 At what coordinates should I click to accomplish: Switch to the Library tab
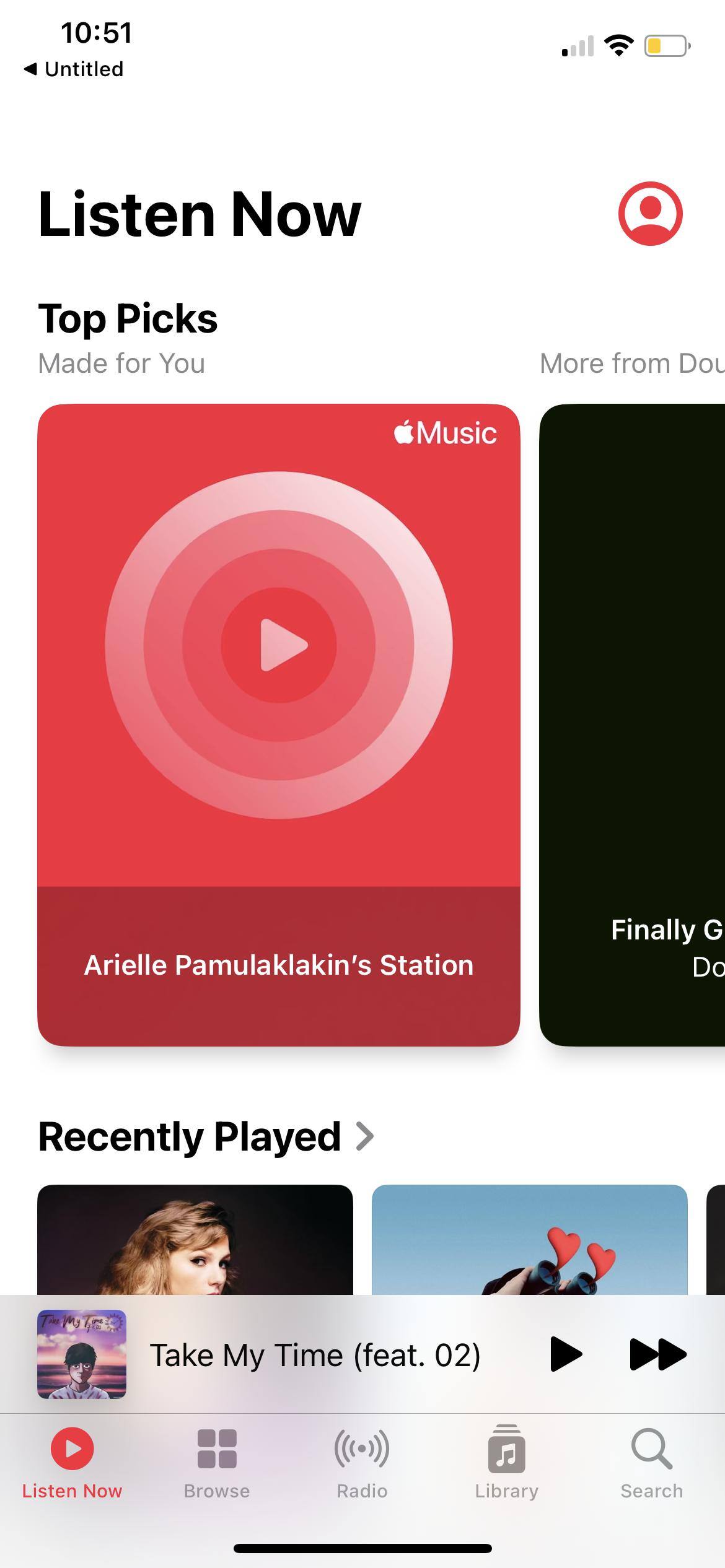coord(506,1464)
